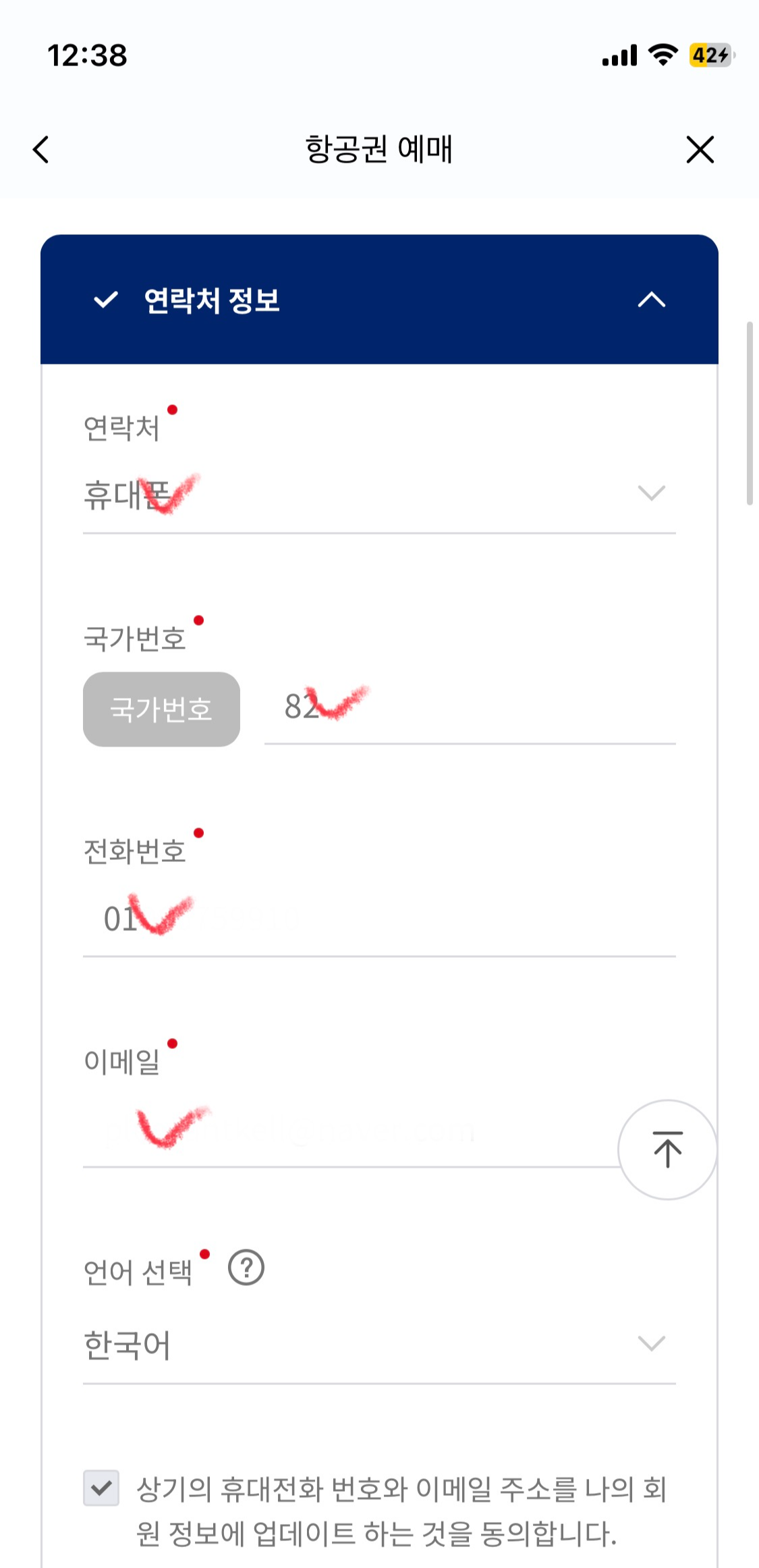The height and width of the screenshot is (1568, 759).
Task: Collapse the 연락처 정보 section
Action: pyautogui.click(x=651, y=300)
